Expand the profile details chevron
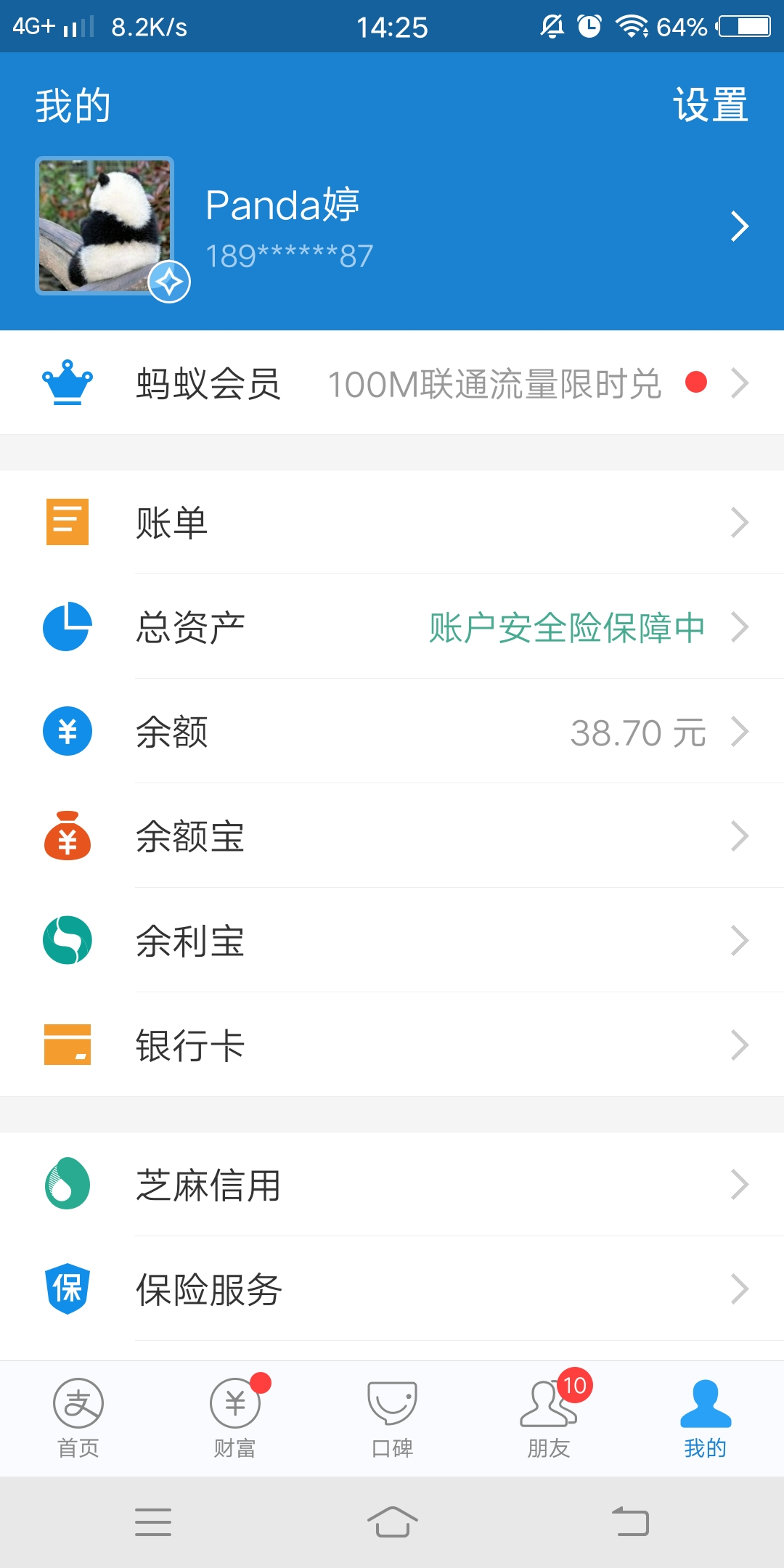 tap(741, 226)
